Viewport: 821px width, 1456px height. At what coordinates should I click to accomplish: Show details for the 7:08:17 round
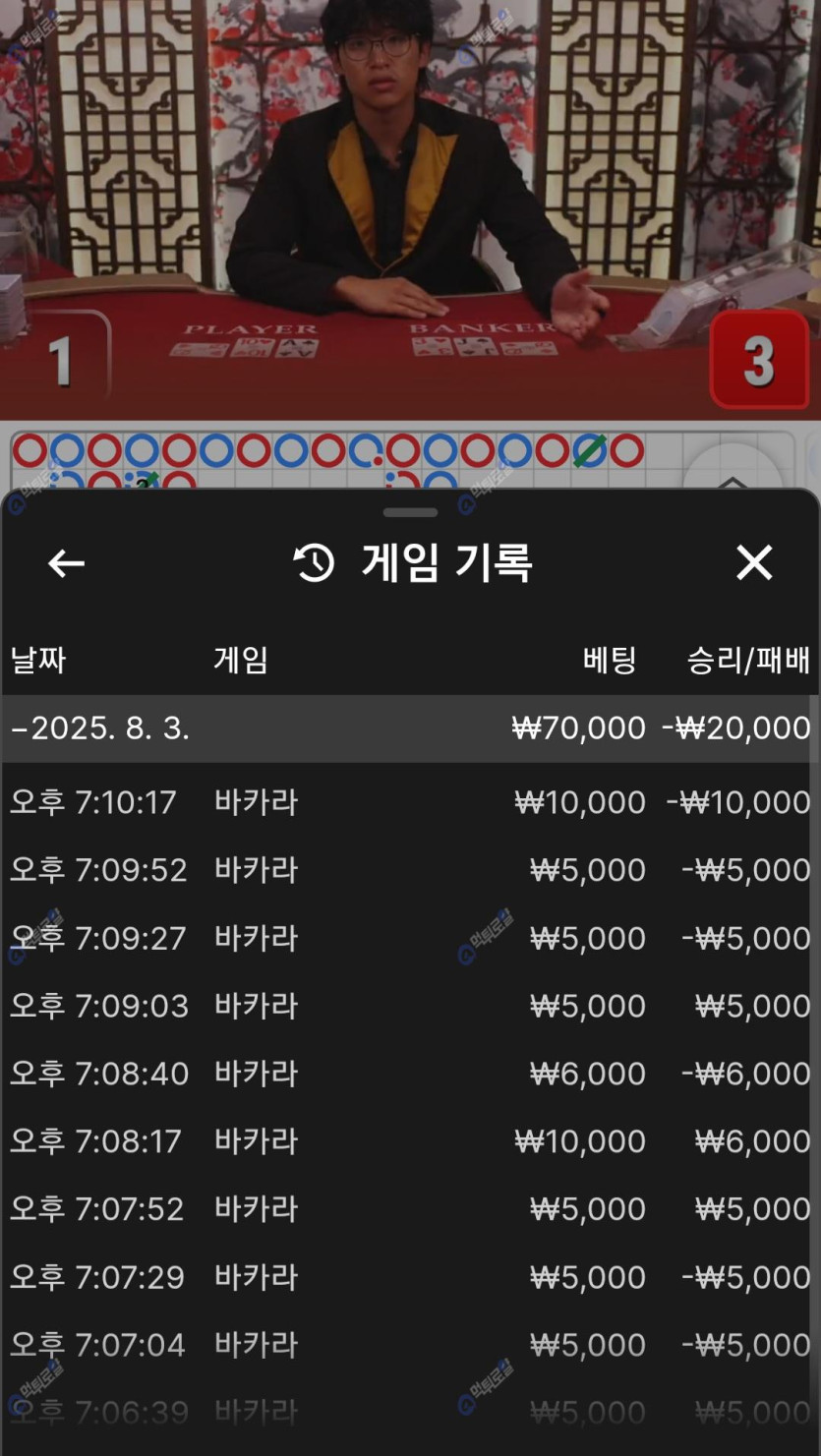pyautogui.click(x=408, y=1141)
